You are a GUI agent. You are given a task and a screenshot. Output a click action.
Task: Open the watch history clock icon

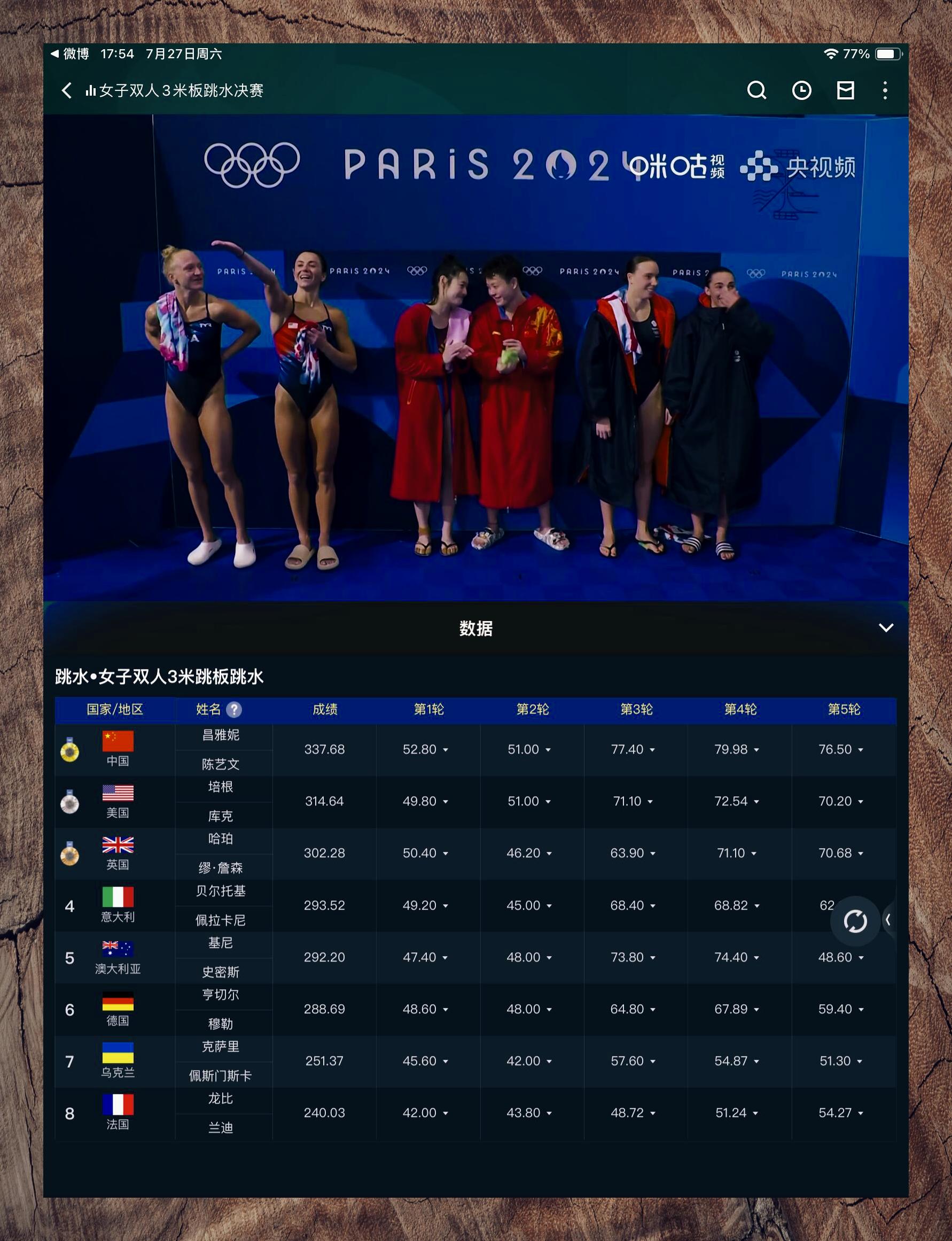pyautogui.click(x=801, y=90)
